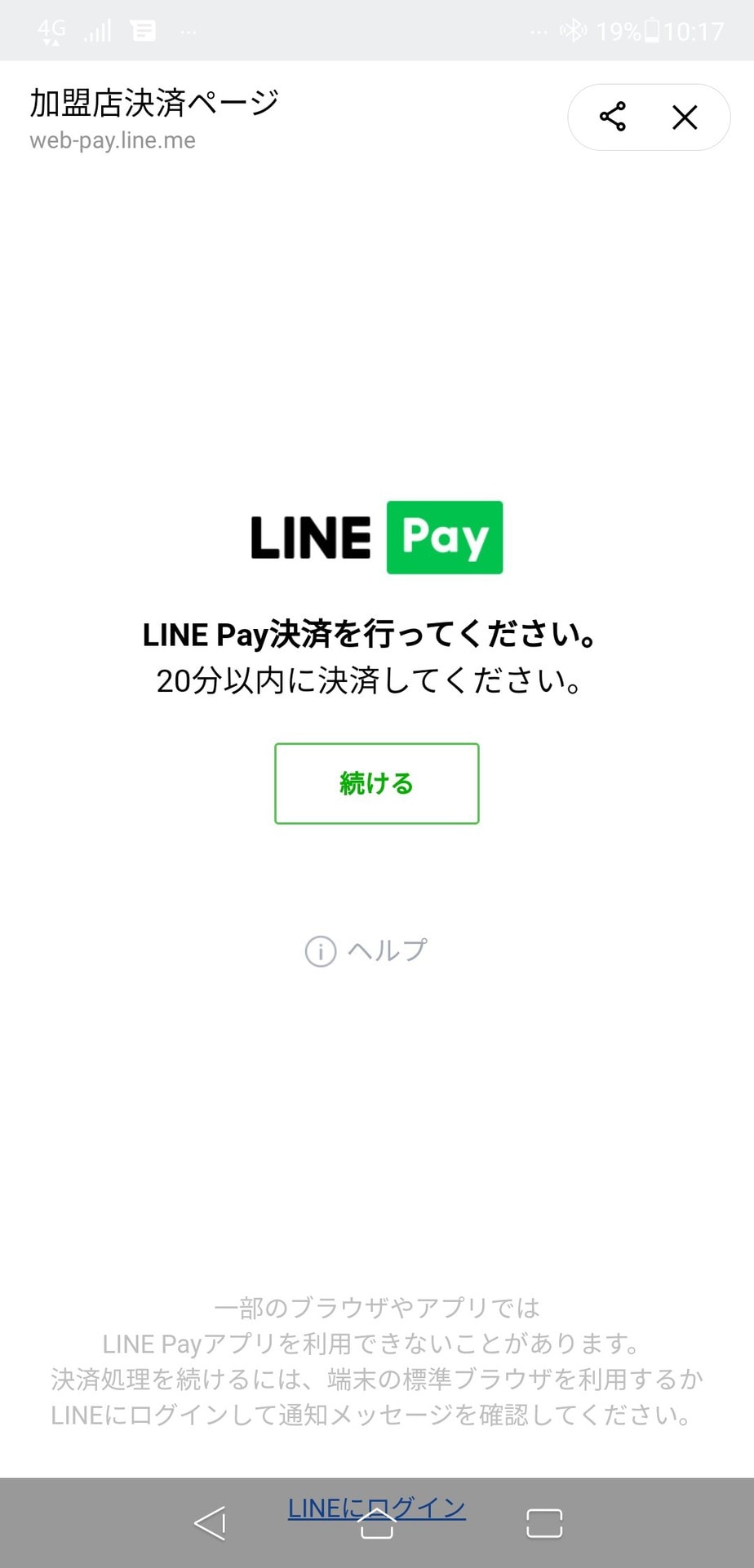Open the recent apps view

544,1523
